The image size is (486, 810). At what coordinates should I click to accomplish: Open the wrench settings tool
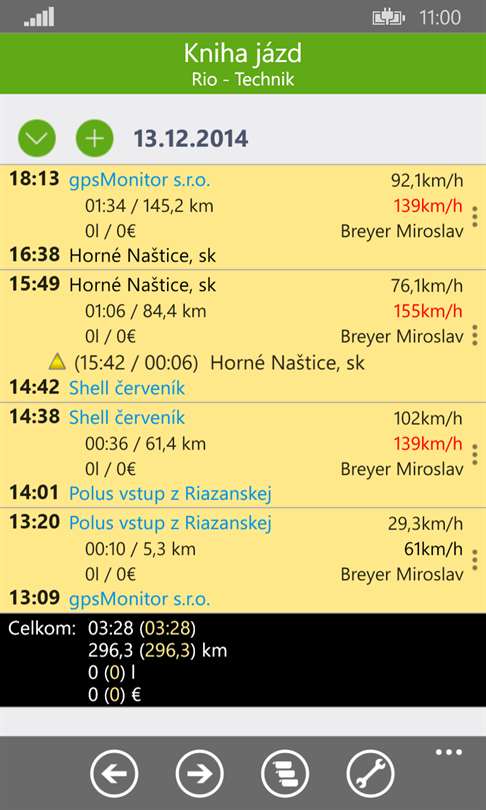370,774
